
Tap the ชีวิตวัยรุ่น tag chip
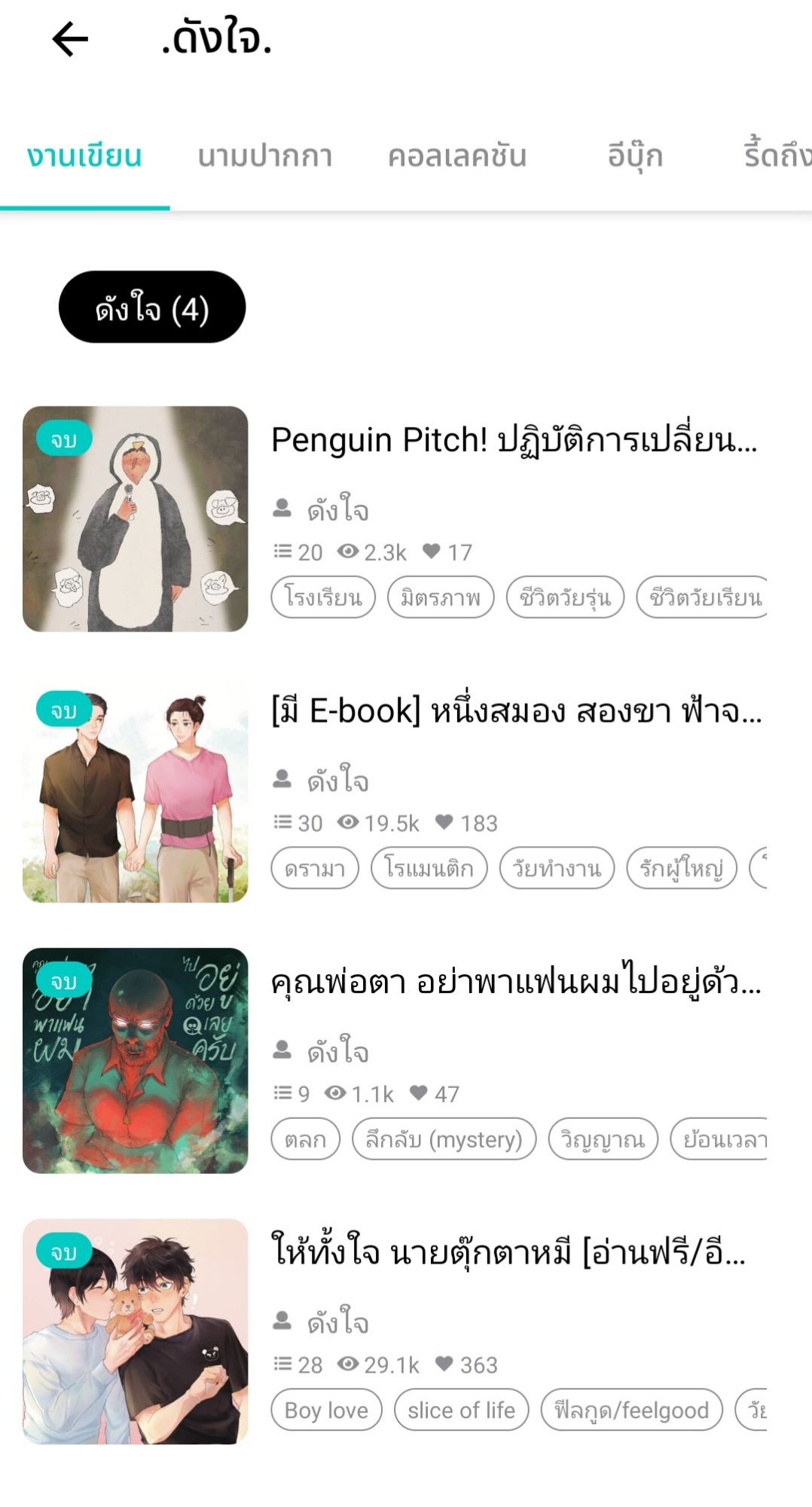(565, 598)
